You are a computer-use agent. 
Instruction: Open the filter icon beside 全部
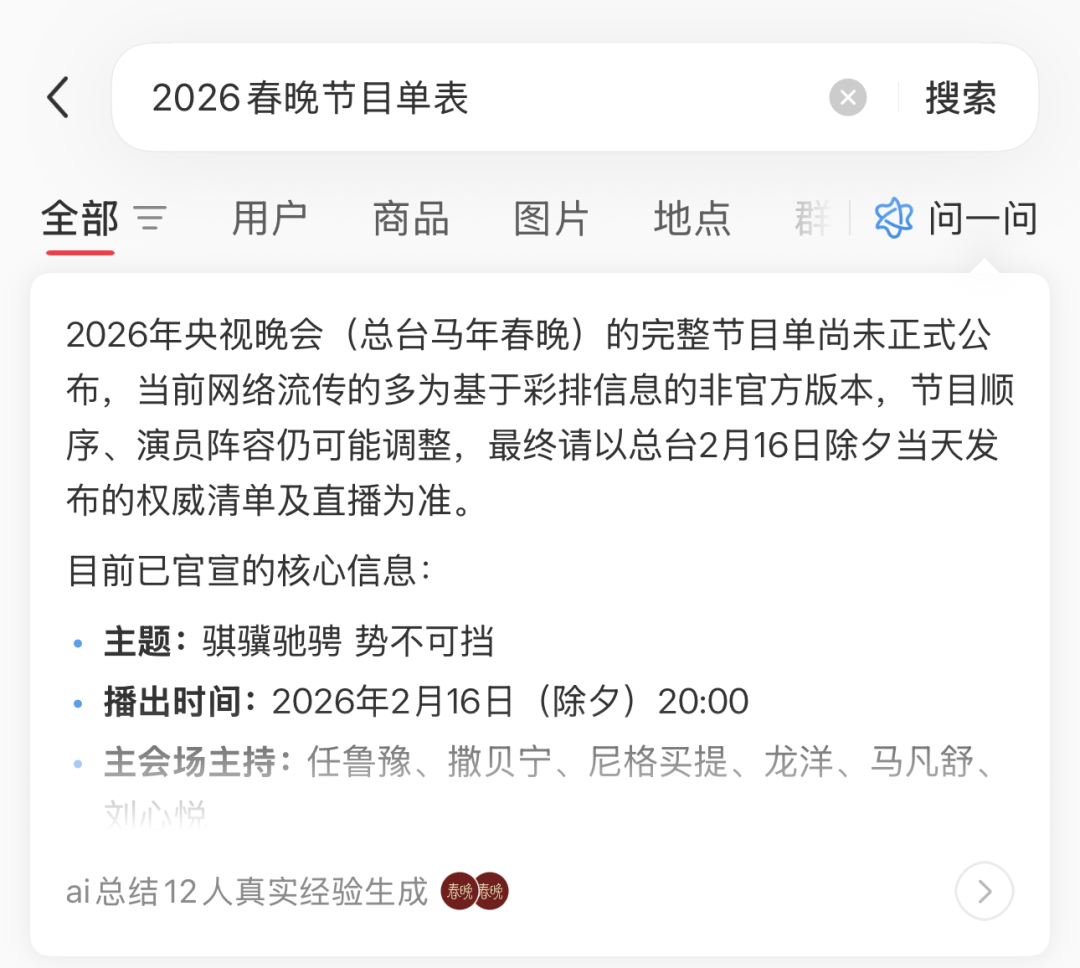[151, 218]
